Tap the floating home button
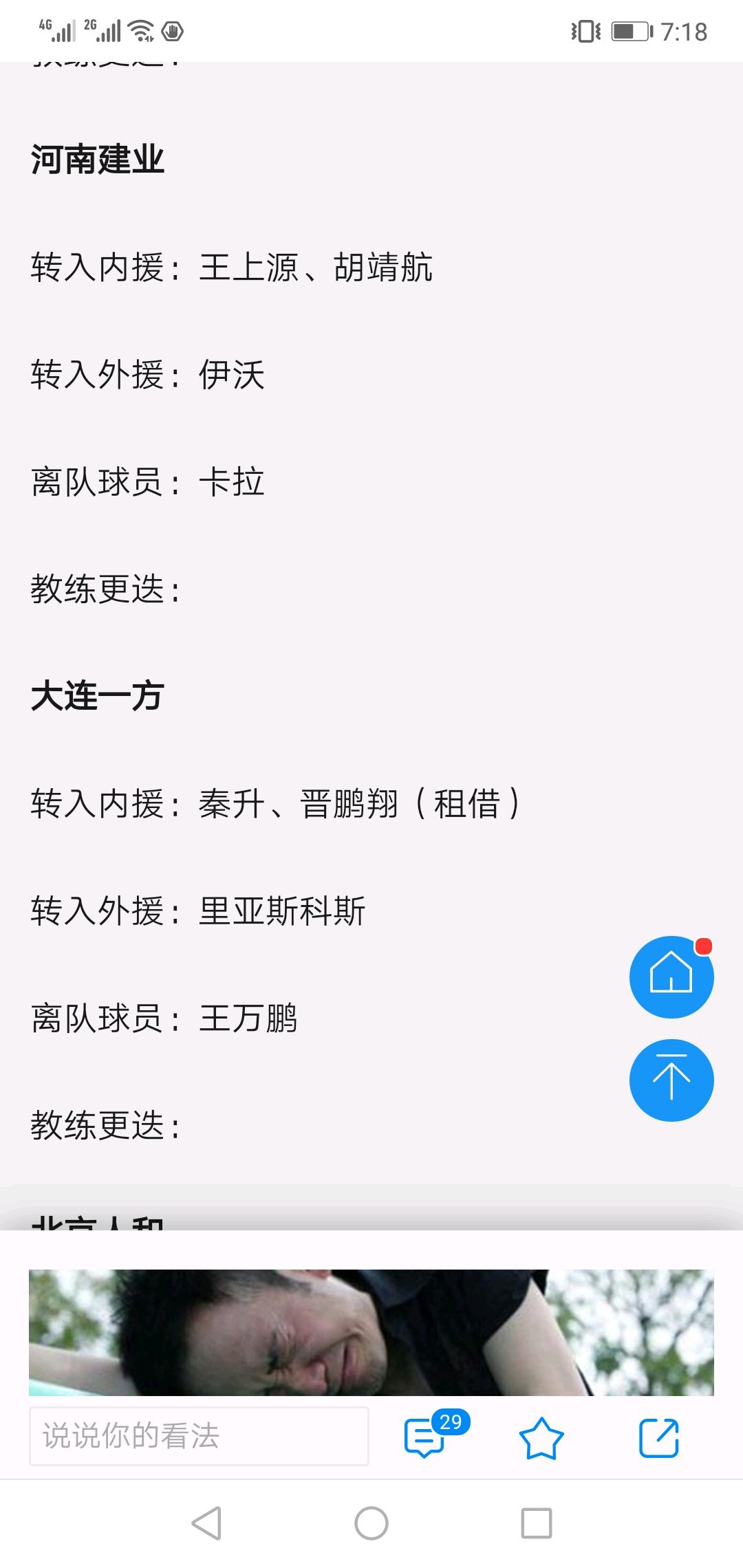743x1568 pixels. click(x=671, y=977)
